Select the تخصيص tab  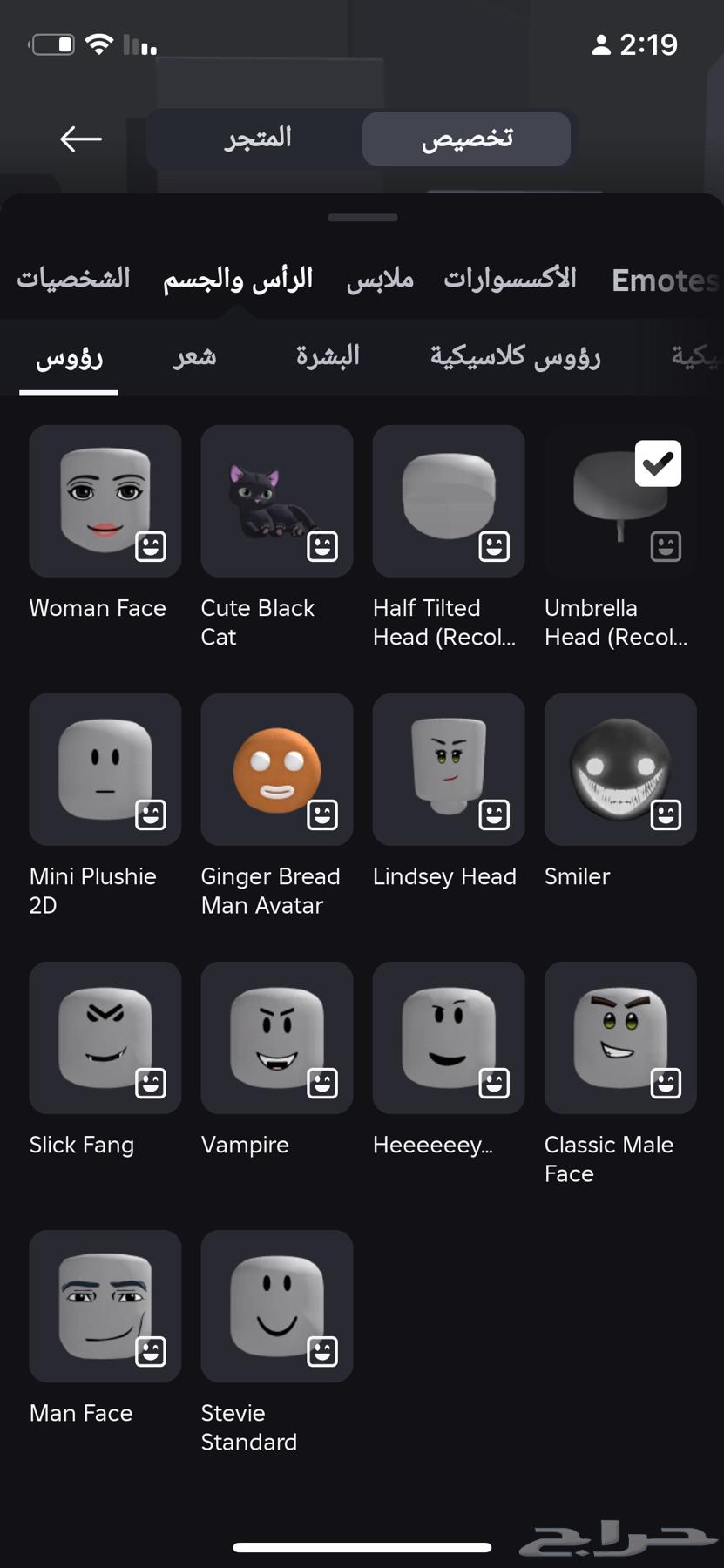coord(466,139)
